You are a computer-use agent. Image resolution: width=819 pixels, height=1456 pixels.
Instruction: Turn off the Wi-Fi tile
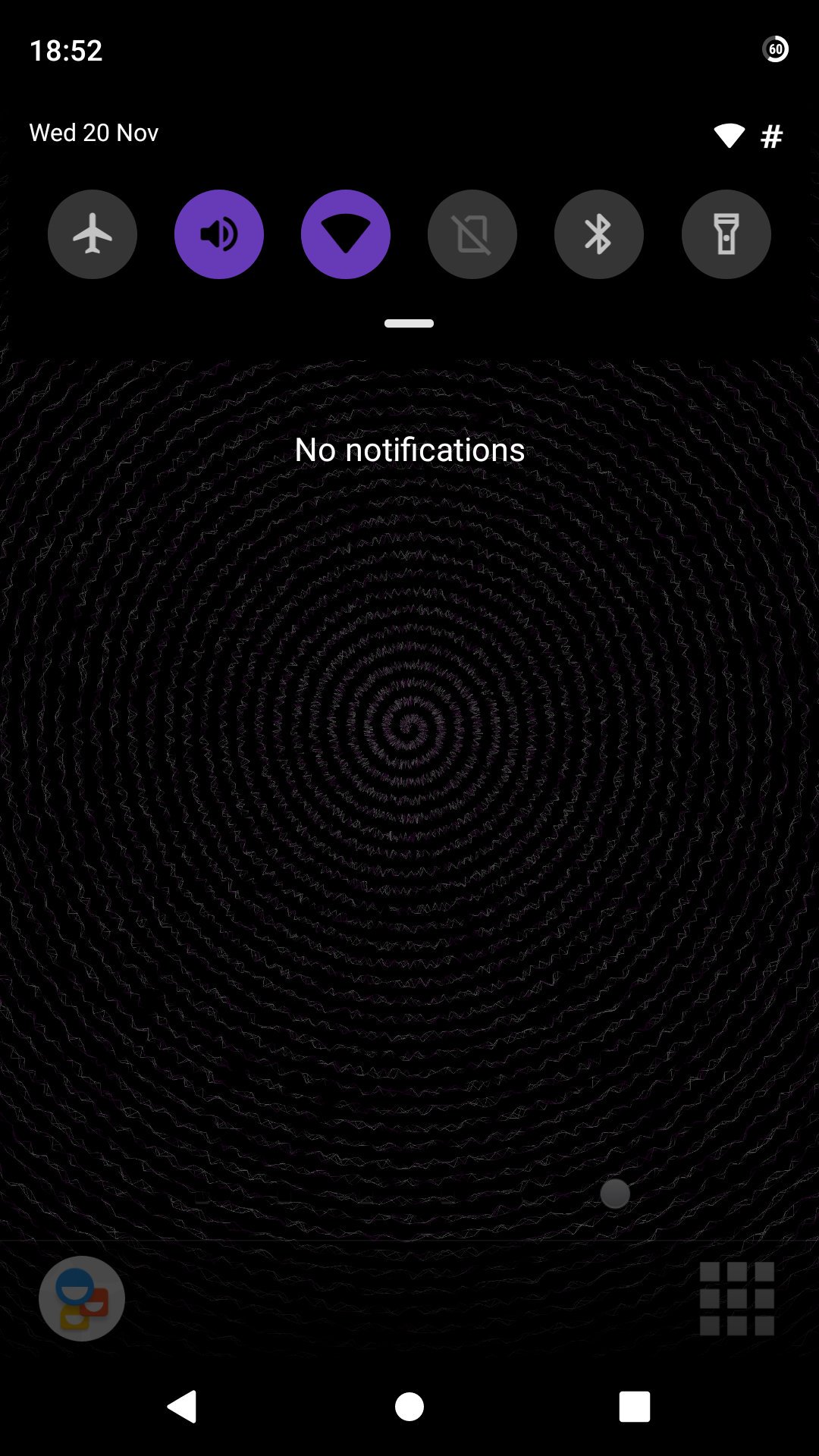pos(346,234)
